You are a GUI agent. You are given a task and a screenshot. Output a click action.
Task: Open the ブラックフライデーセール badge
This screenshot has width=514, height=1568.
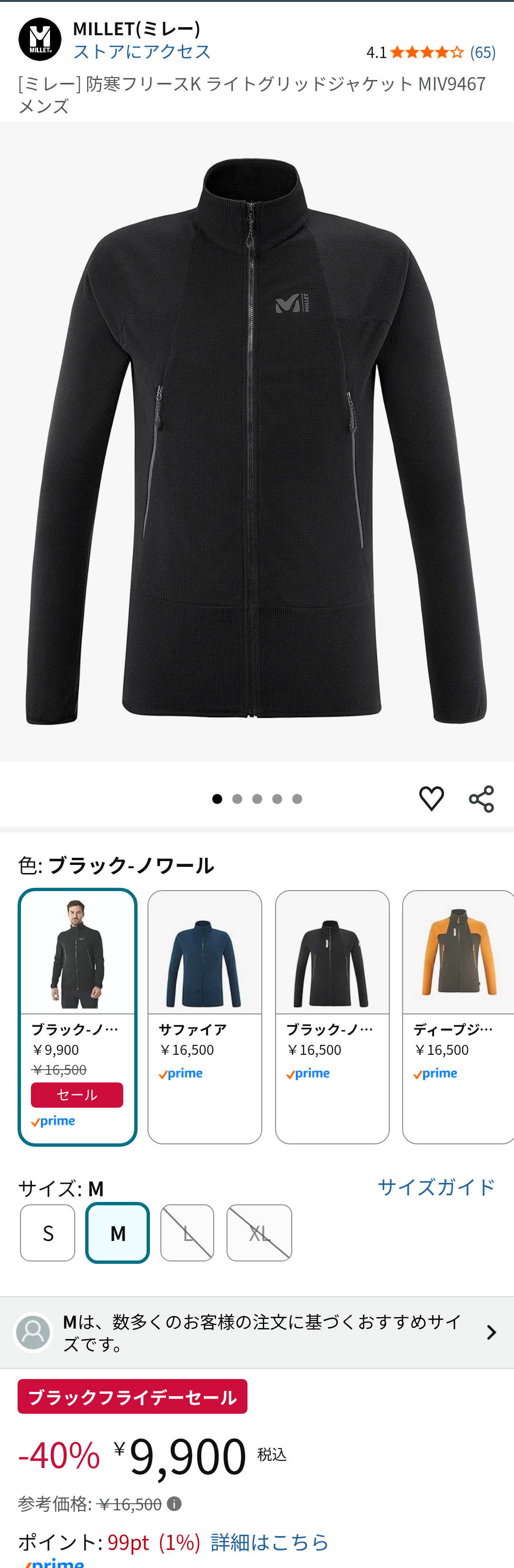(x=133, y=1396)
